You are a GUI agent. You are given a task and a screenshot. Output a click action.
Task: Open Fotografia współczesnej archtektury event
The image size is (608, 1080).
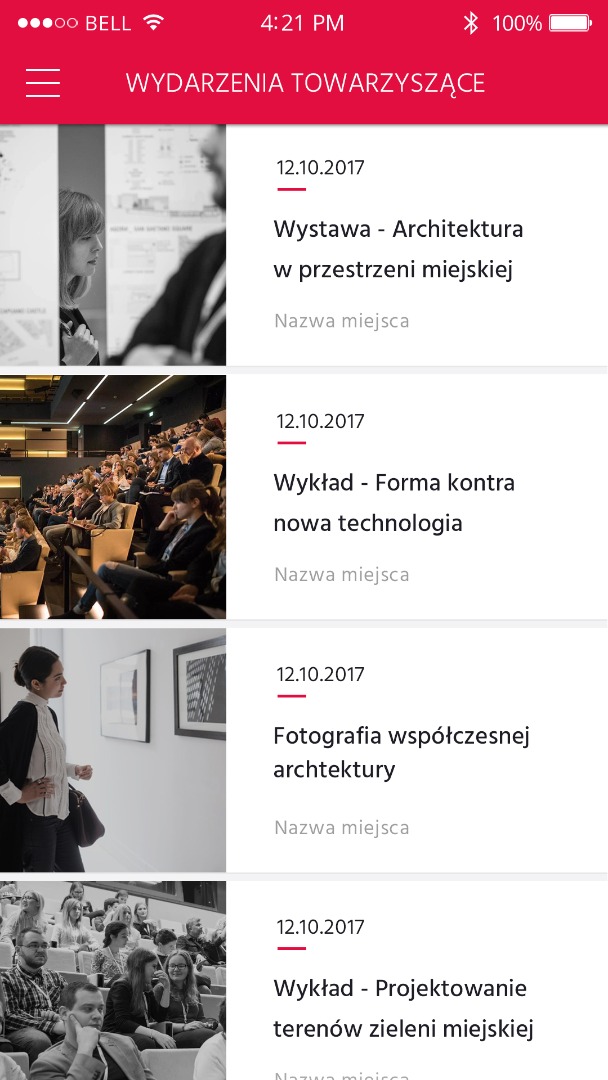pyautogui.click(x=400, y=752)
